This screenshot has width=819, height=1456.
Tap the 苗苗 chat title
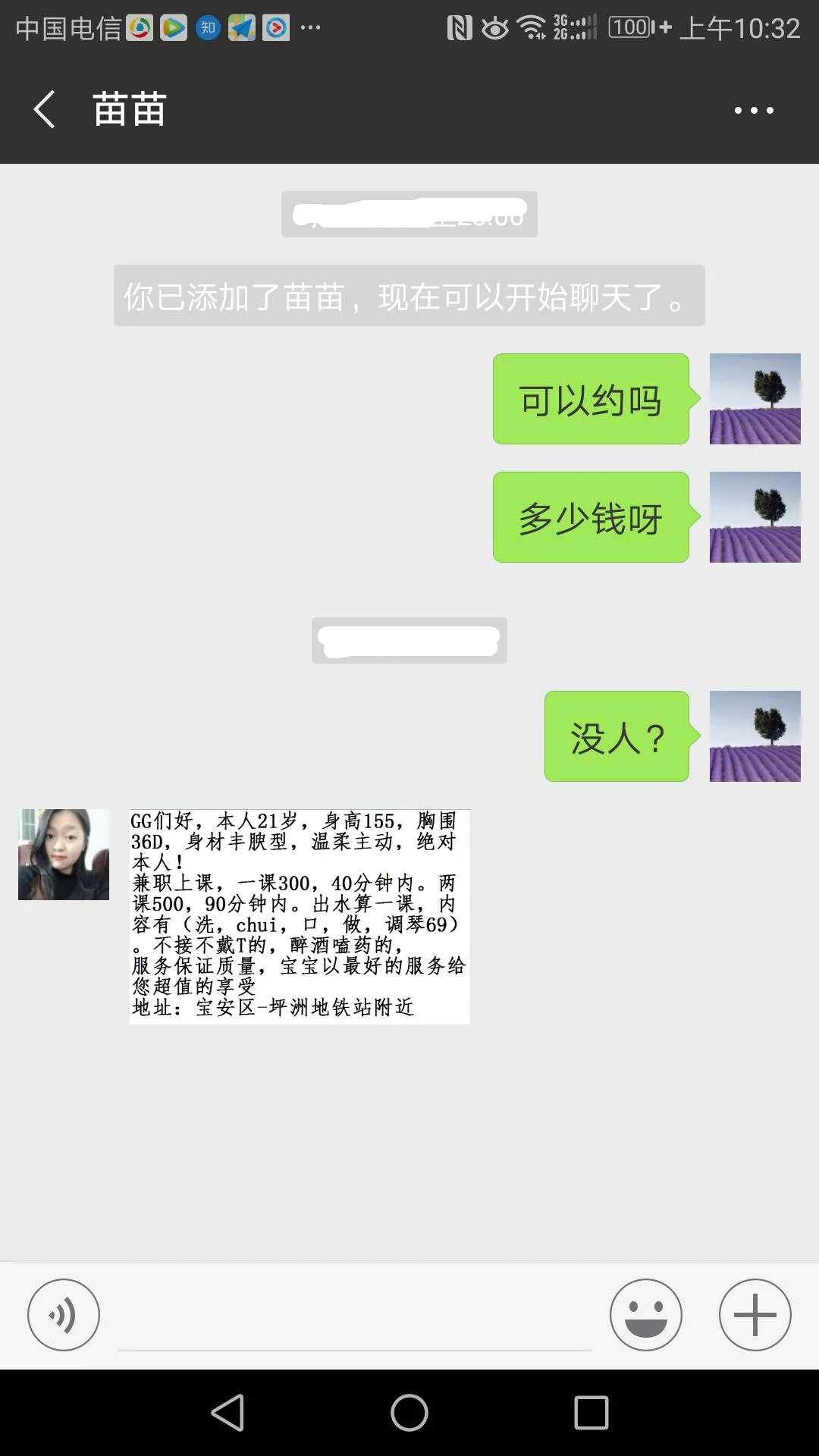pos(129,110)
